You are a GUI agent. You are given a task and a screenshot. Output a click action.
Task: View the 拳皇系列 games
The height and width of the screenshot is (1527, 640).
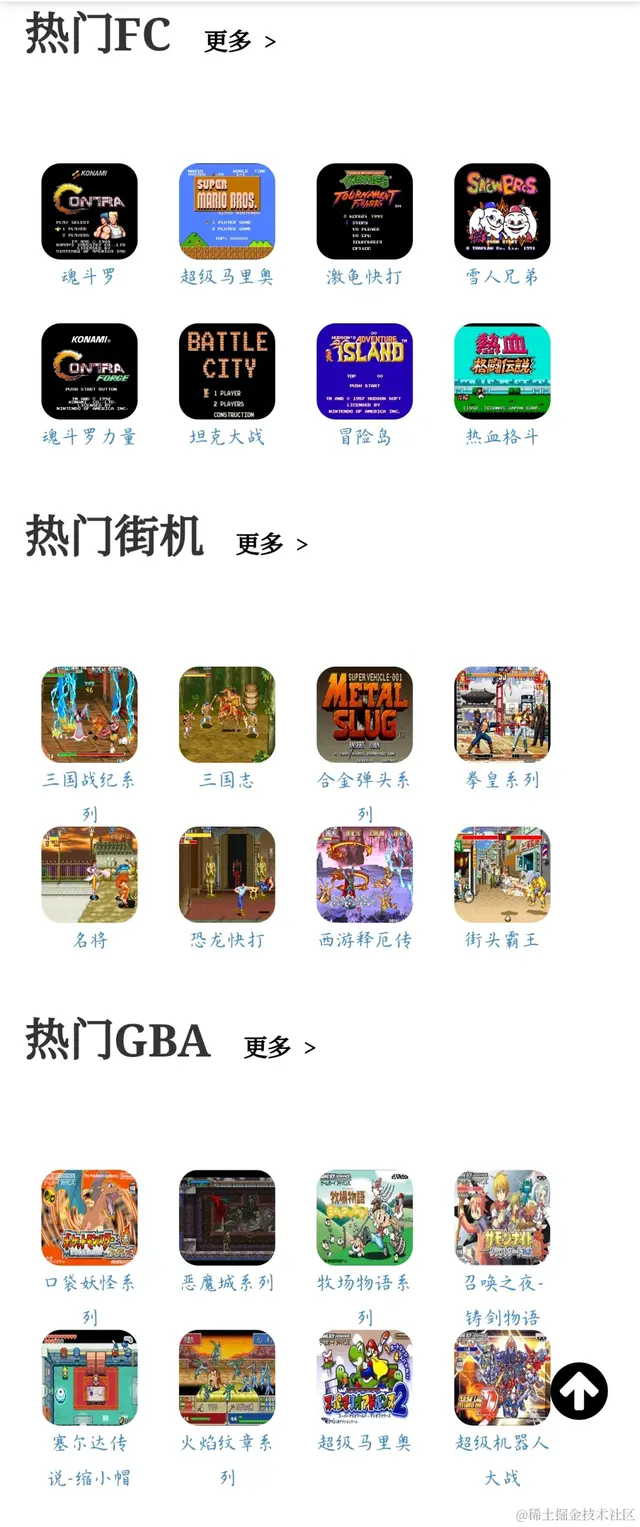pos(502,715)
